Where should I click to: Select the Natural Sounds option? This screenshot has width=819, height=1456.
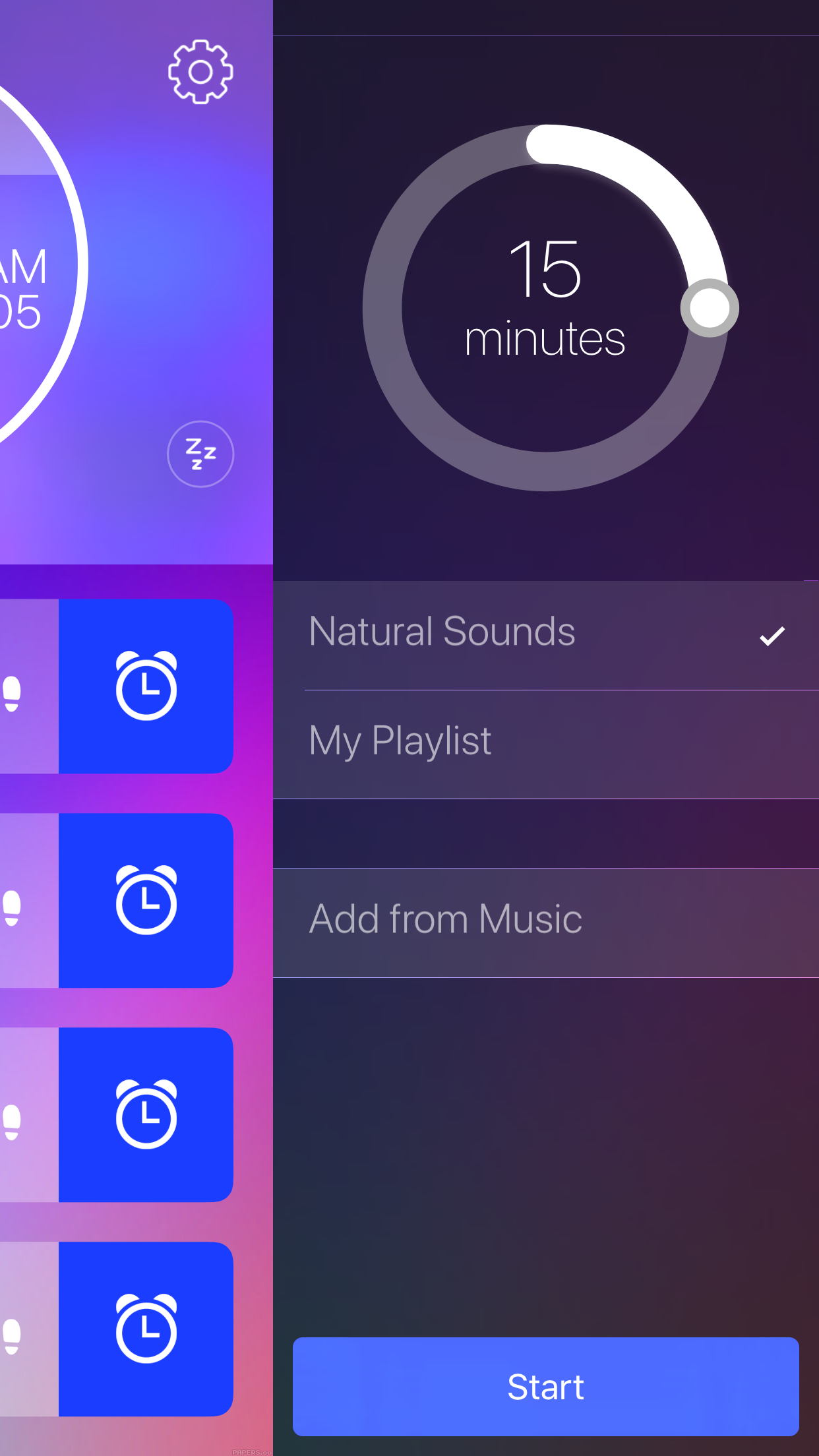pos(442,631)
